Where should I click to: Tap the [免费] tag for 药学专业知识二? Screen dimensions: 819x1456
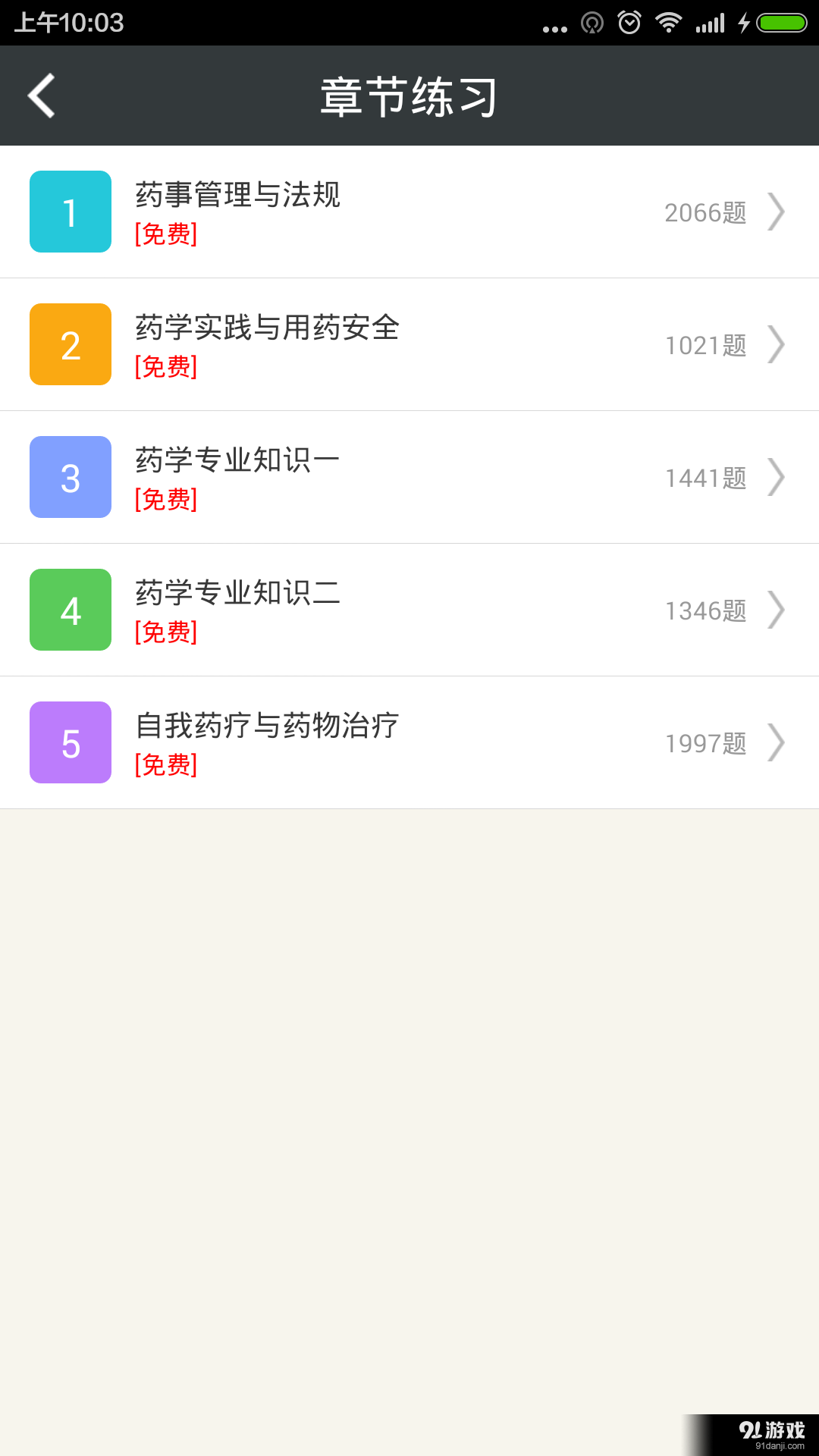166,633
